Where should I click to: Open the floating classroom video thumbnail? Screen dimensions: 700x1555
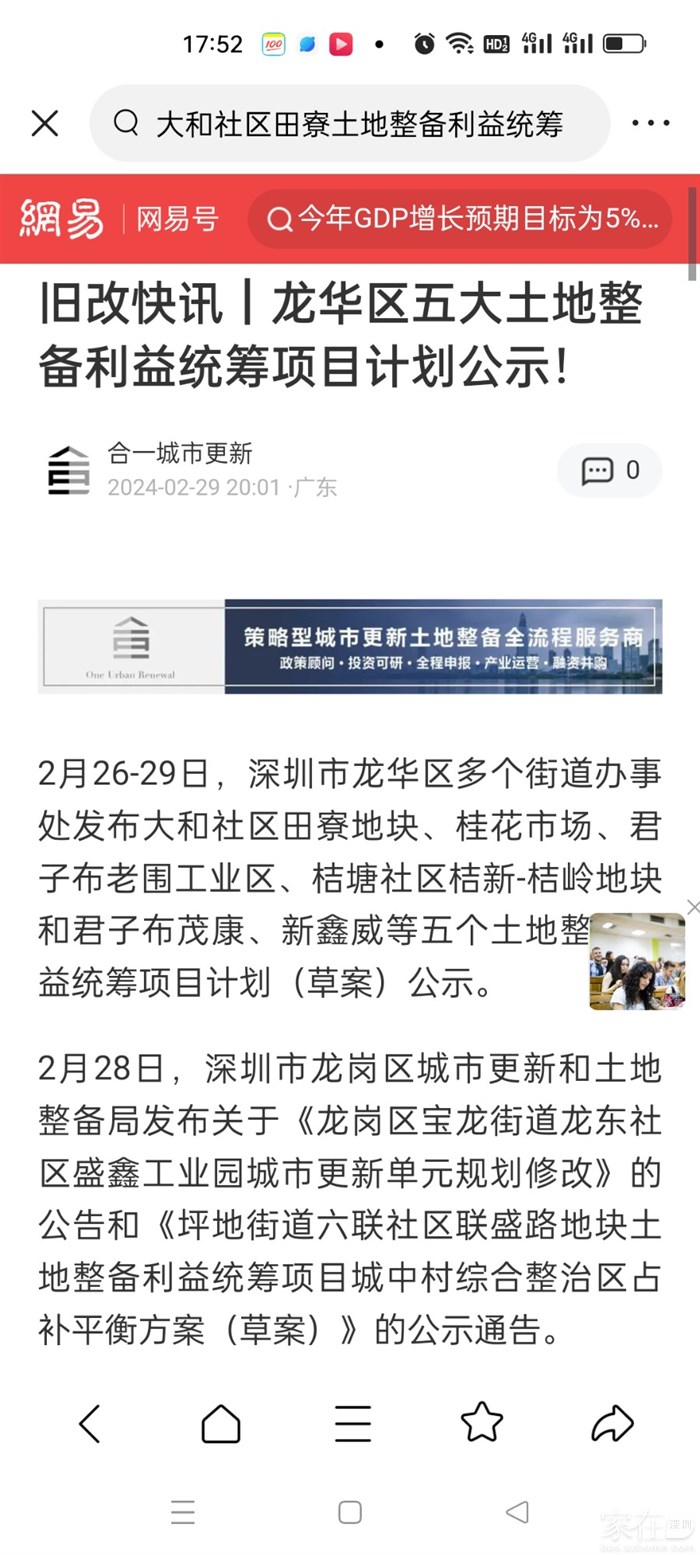[637, 962]
